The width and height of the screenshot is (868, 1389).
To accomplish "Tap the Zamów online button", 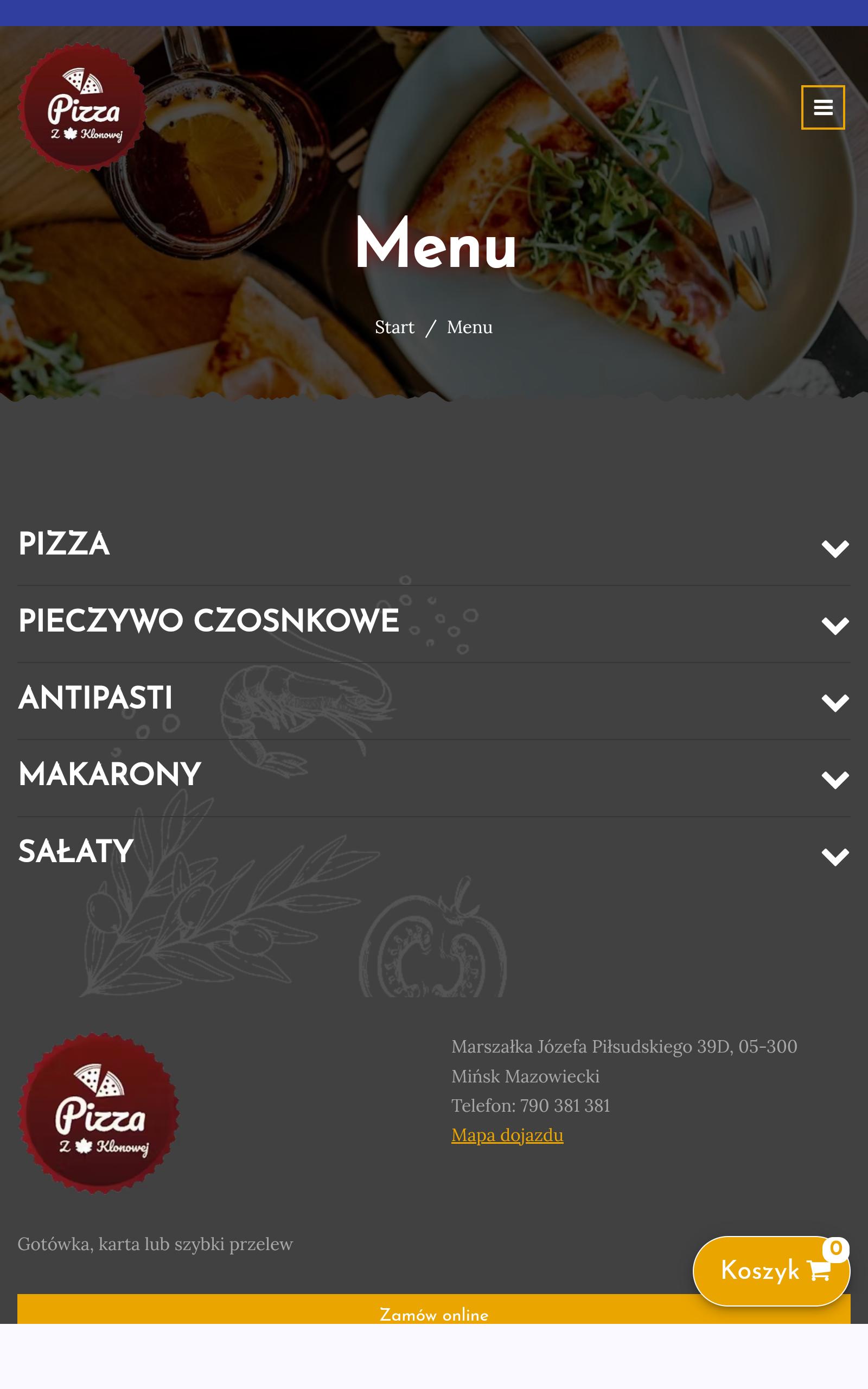I will [x=434, y=1309].
